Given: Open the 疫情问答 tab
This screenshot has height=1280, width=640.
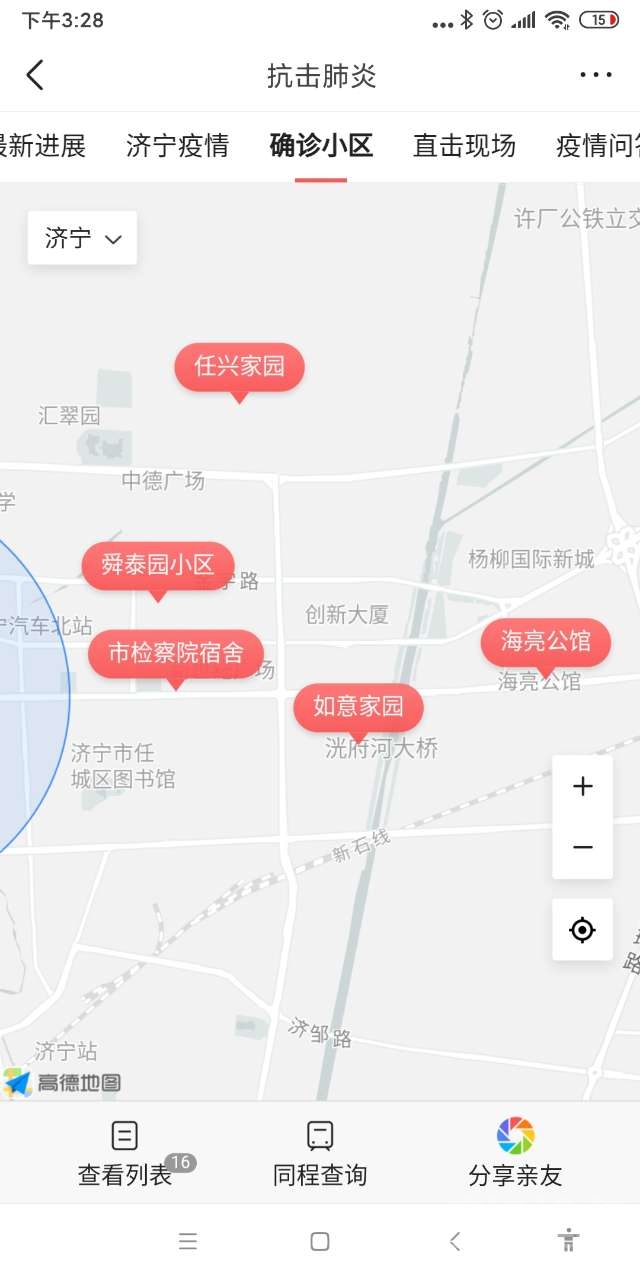Looking at the screenshot, I should click(598, 146).
